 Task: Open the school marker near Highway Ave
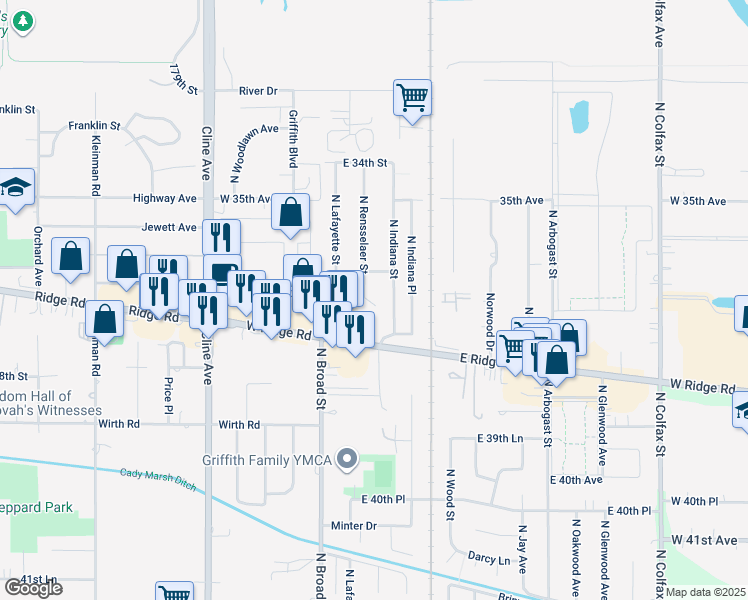(x=17, y=189)
